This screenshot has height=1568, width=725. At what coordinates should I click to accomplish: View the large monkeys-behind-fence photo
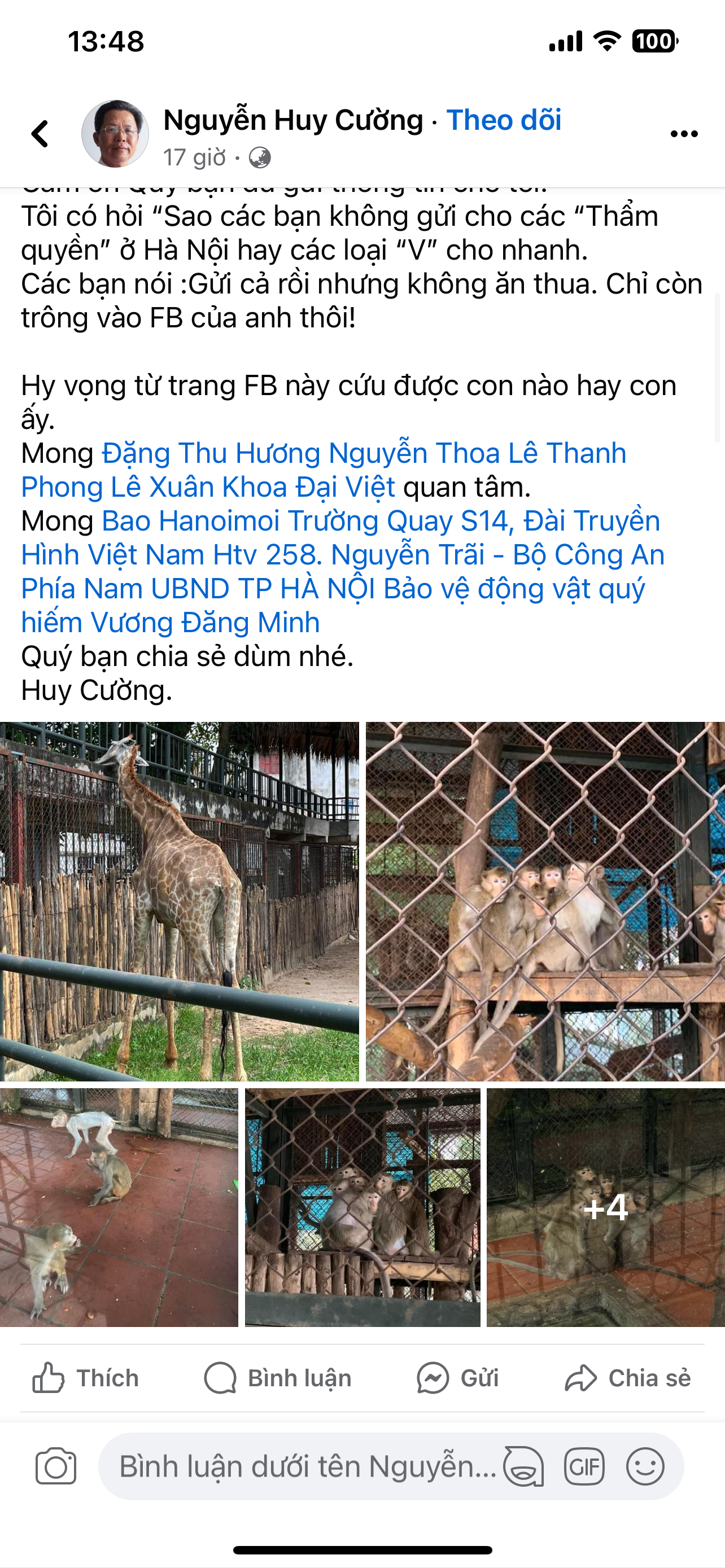pyautogui.click(x=545, y=901)
